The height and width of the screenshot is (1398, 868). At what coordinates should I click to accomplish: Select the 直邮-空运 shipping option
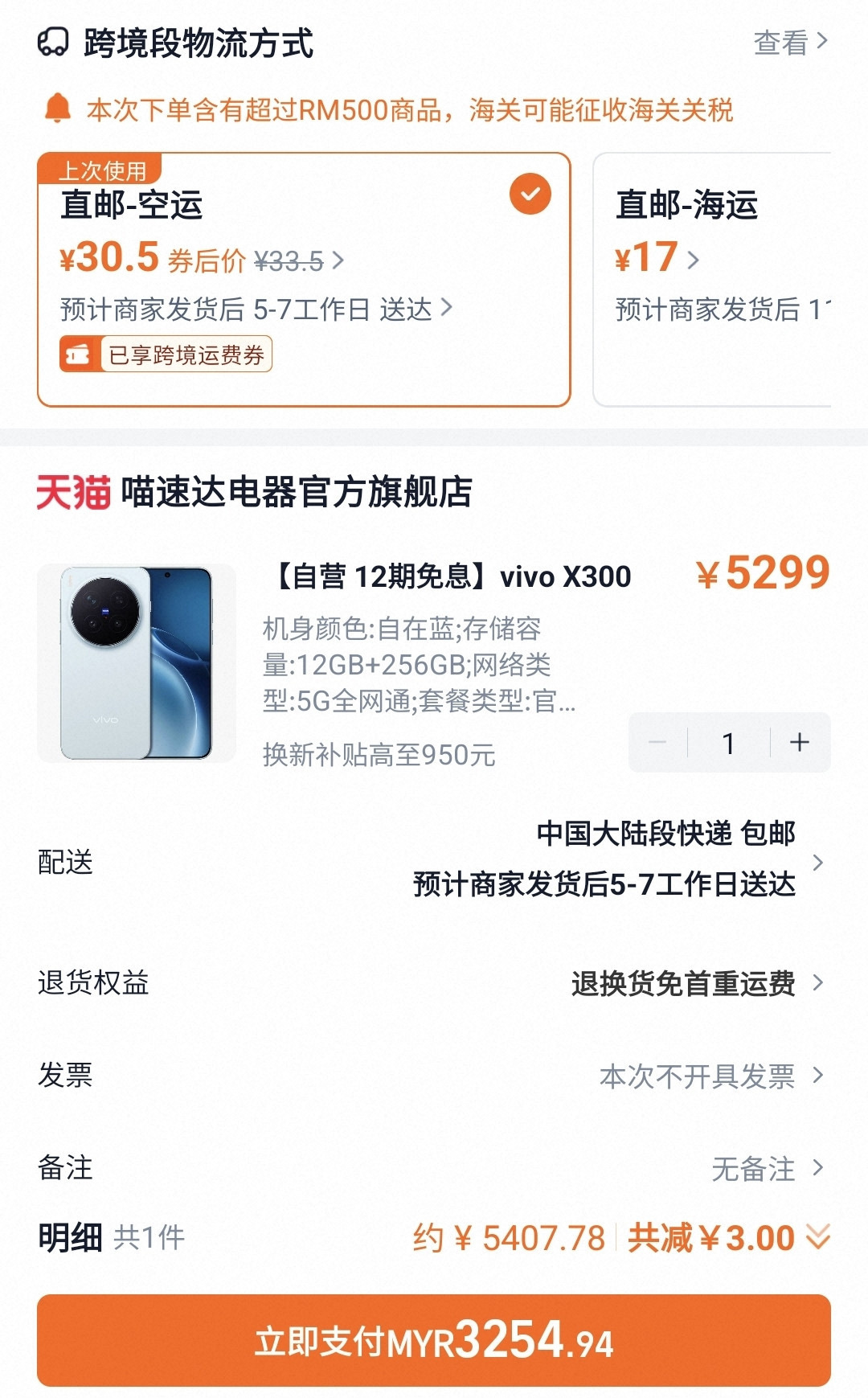[304, 279]
